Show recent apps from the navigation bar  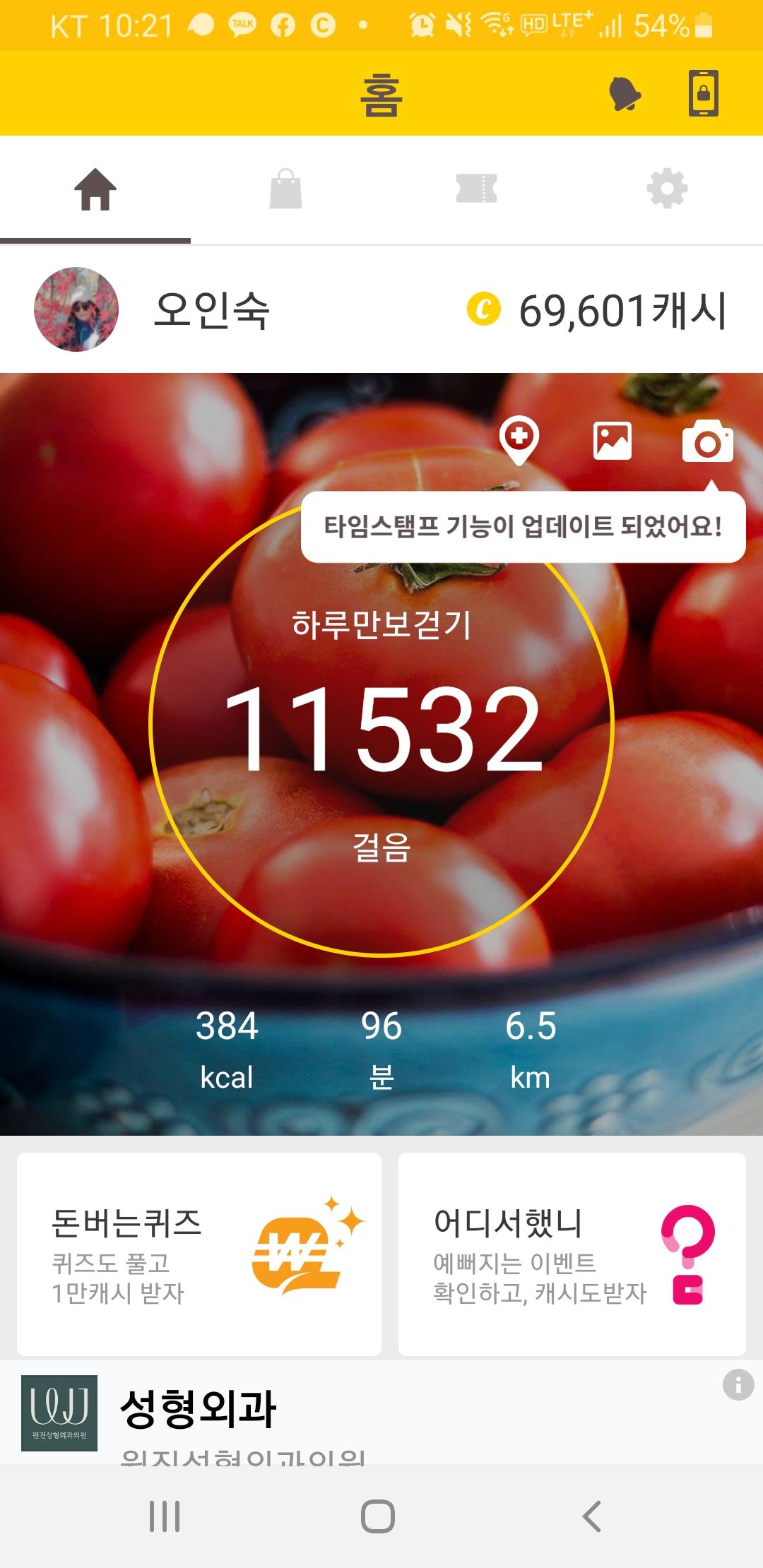165,1516
